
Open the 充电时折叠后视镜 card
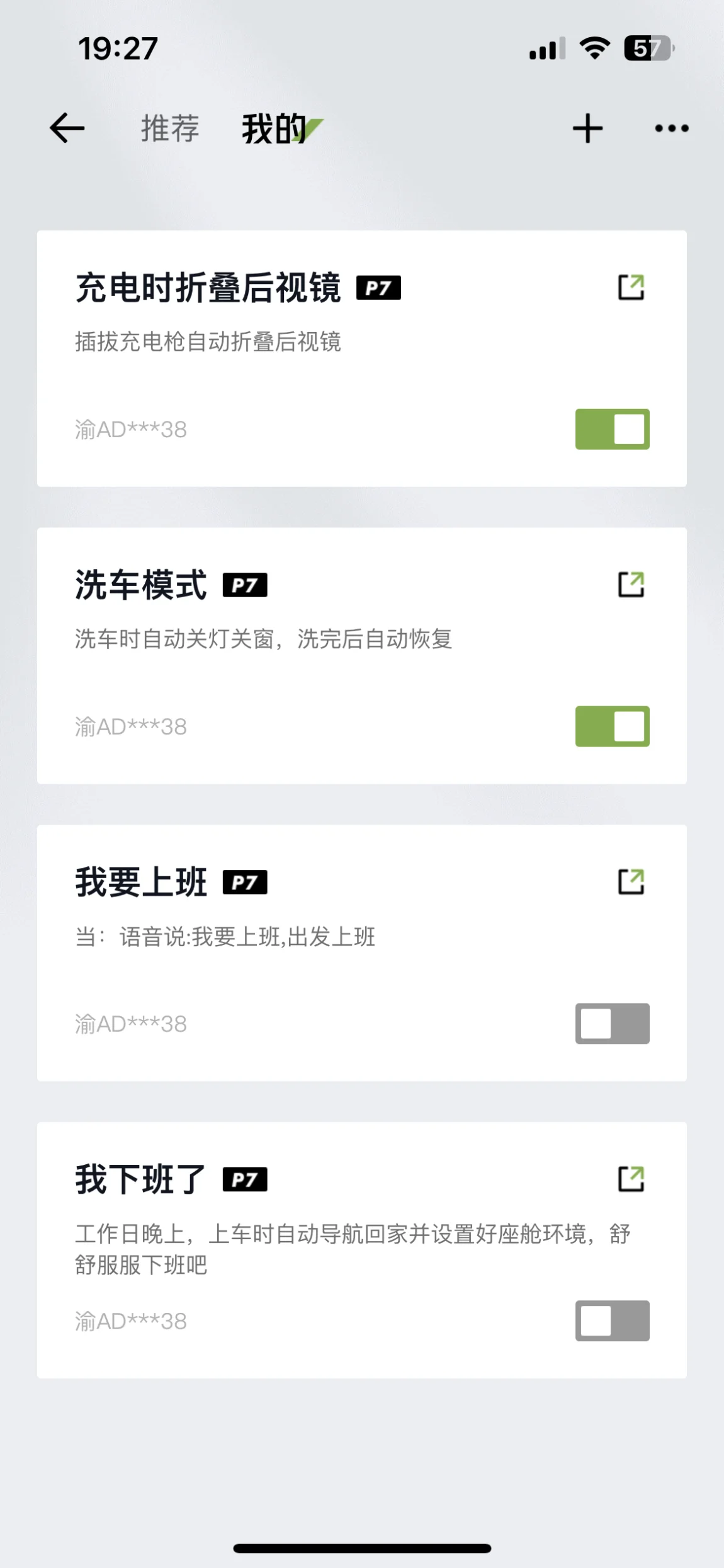pyautogui.click(x=361, y=358)
